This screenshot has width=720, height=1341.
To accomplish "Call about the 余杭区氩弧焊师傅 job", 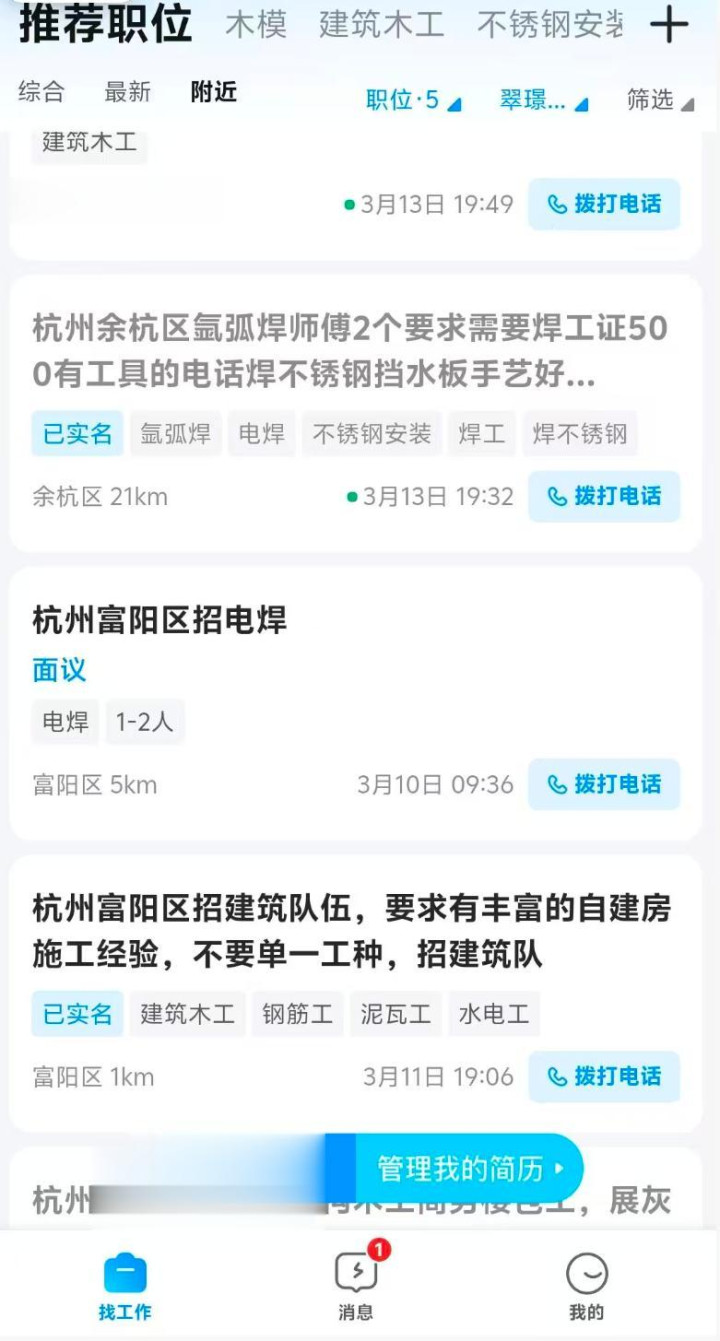I will (604, 496).
